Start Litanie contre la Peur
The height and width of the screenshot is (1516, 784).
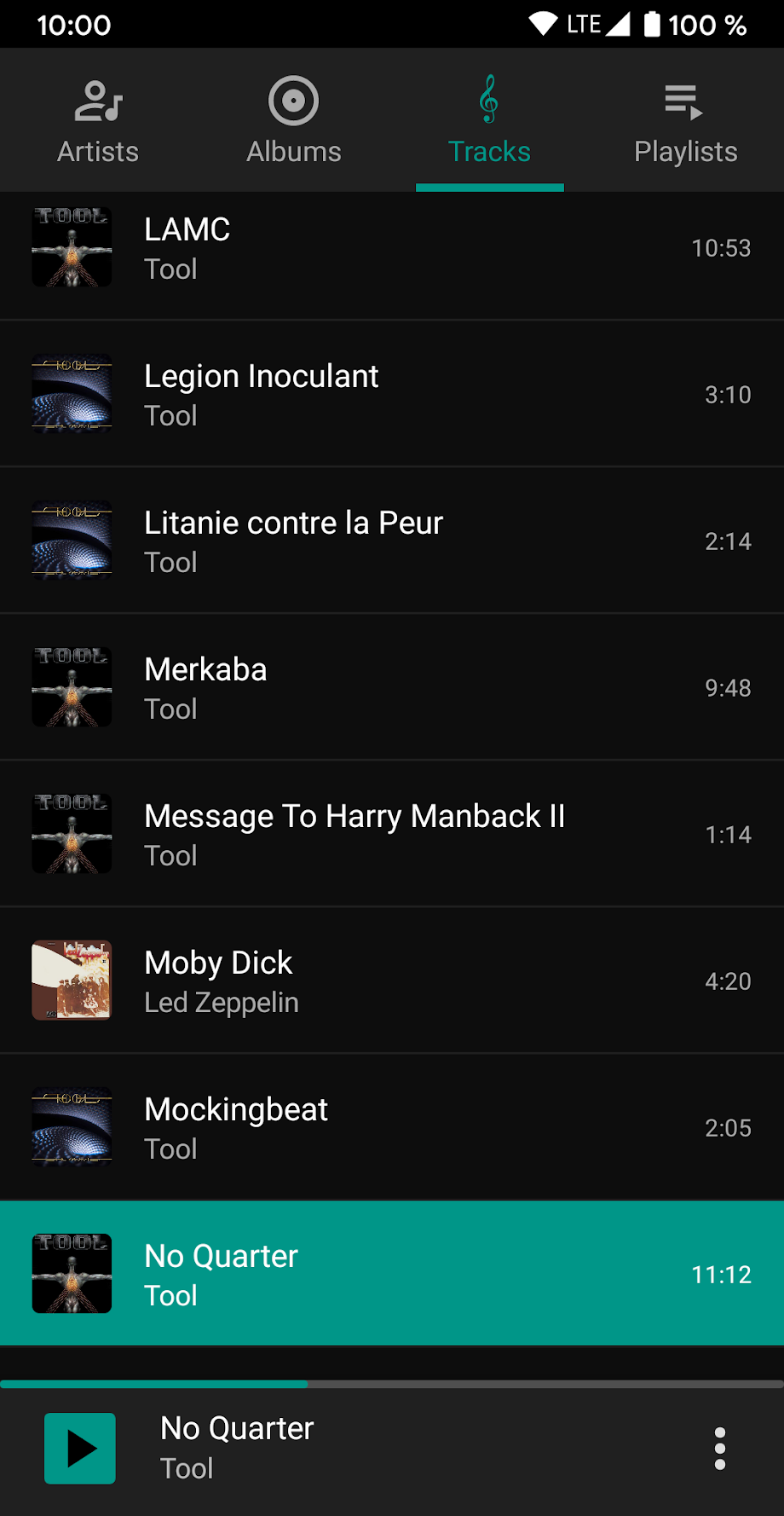coord(392,541)
